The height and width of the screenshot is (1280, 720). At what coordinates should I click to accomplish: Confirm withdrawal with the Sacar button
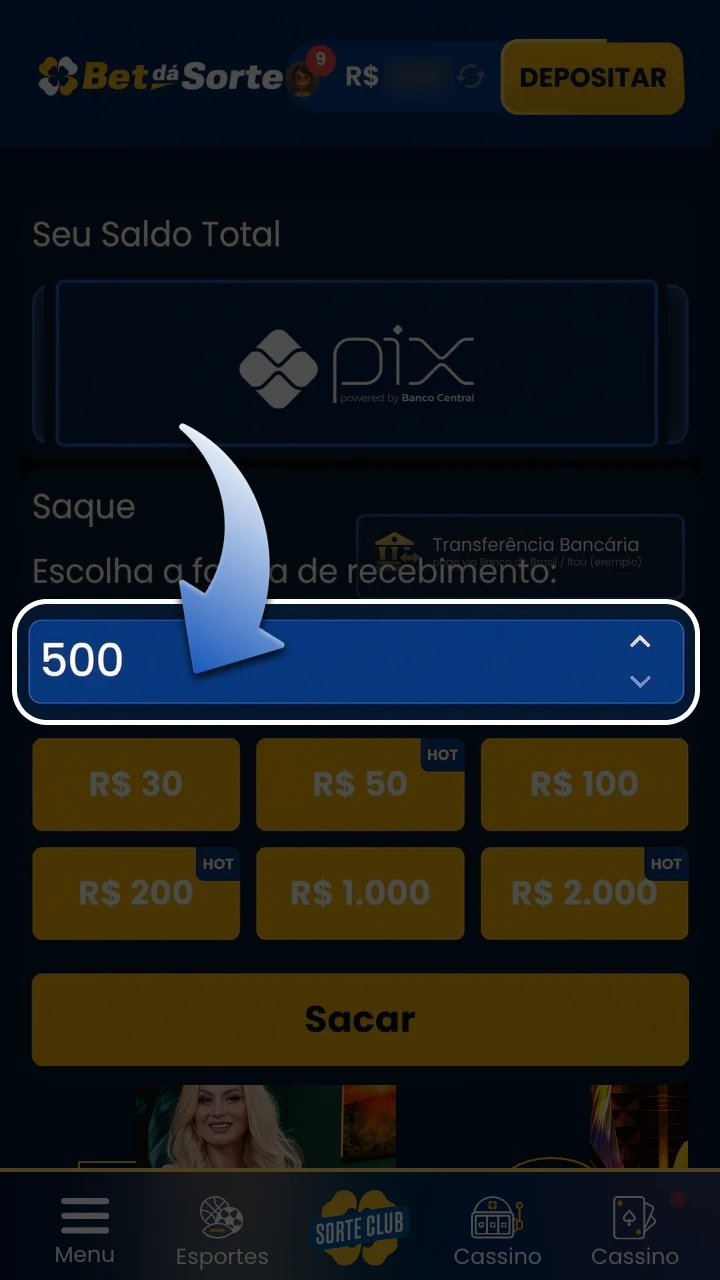pyautogui.click(x=360, y=1019)
